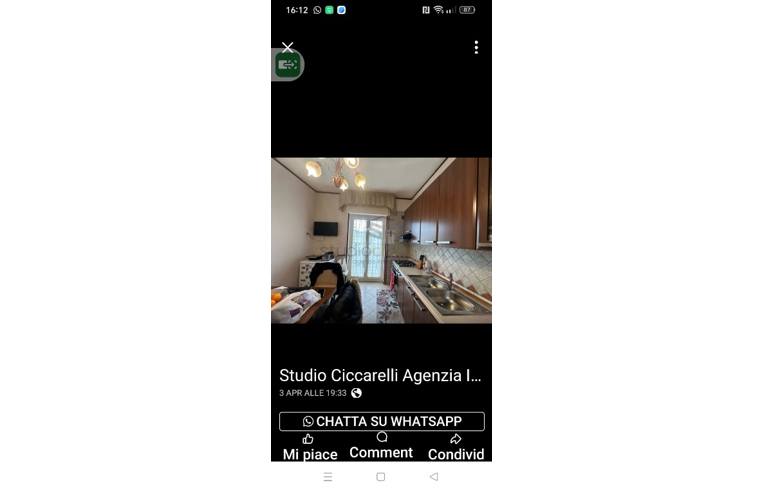Open Studio Ciccarelli Agenzia page
764x492 pixels.
point(380,375)
